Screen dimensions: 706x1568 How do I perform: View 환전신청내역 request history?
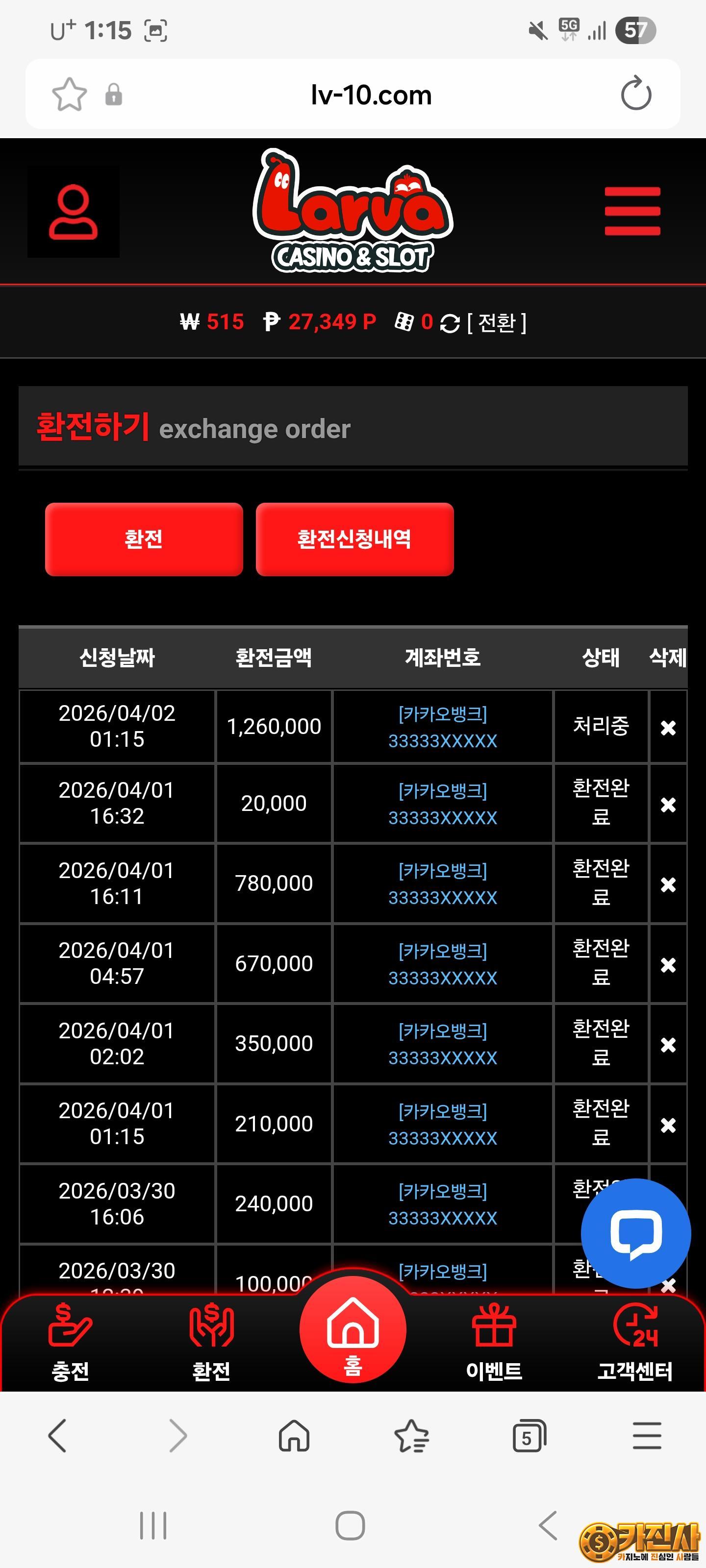coord(354,539)
